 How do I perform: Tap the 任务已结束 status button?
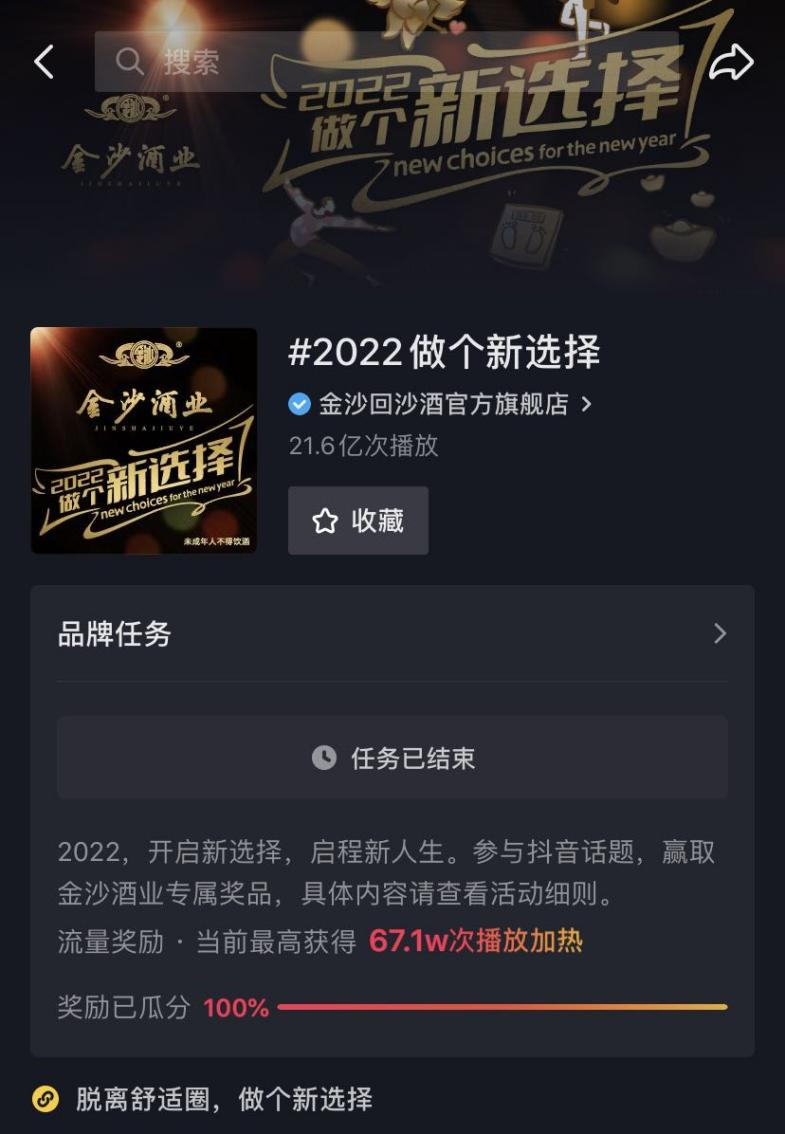pyautogui.click(x=392, y=758)
